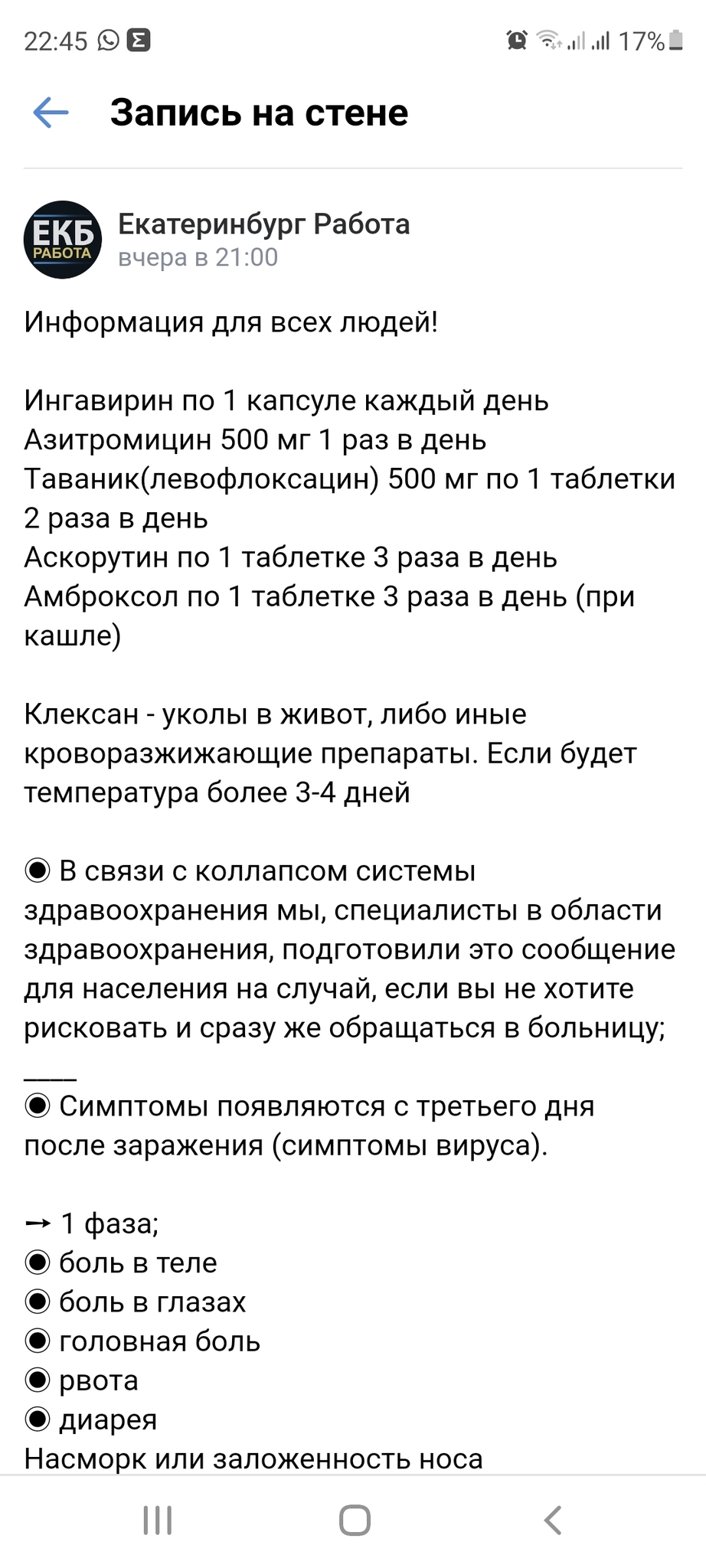
Task: Tap the system back button
Action: (552, 1520)
